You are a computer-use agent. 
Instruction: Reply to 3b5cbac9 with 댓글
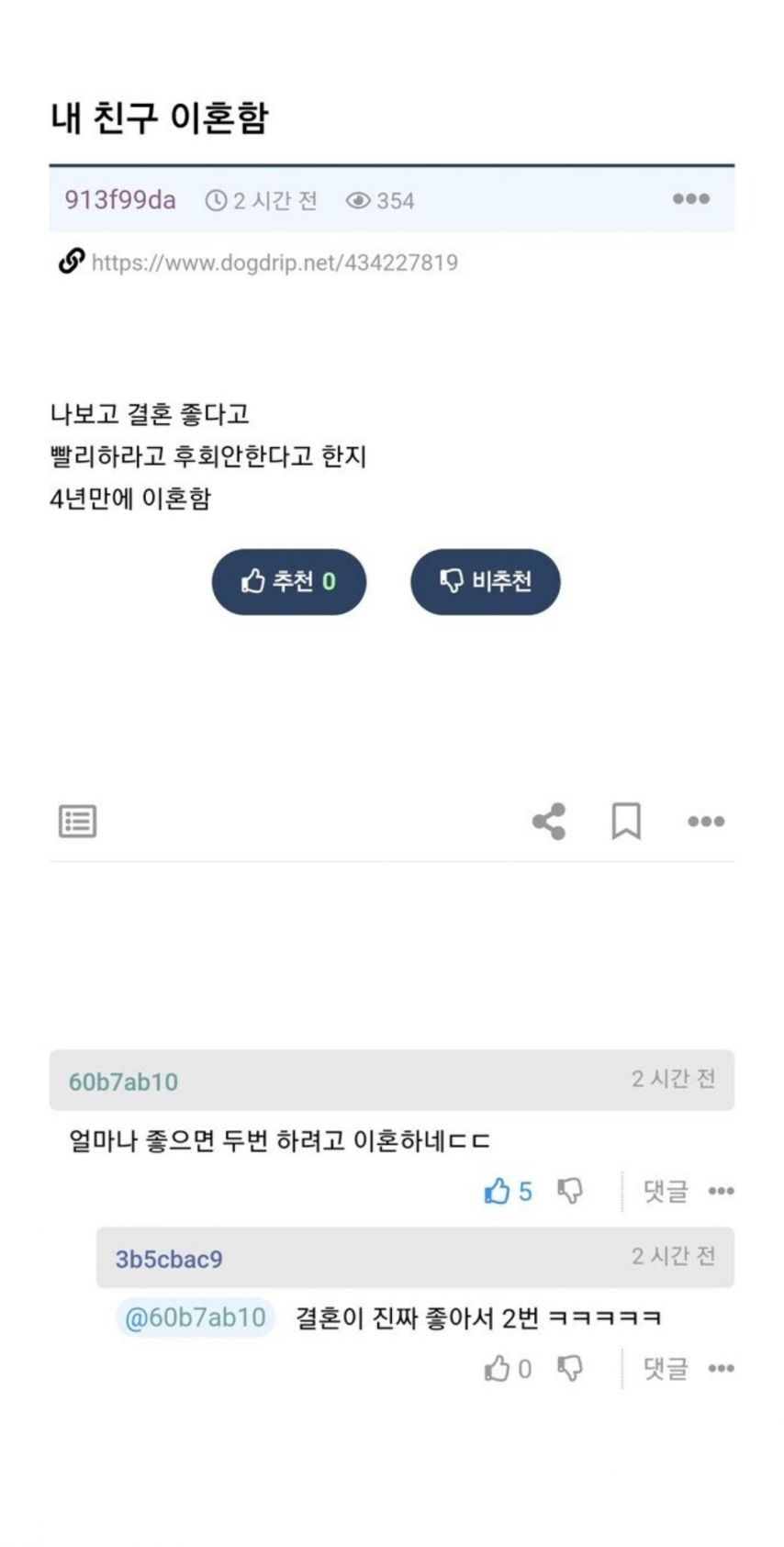[x=666, y=1369]
